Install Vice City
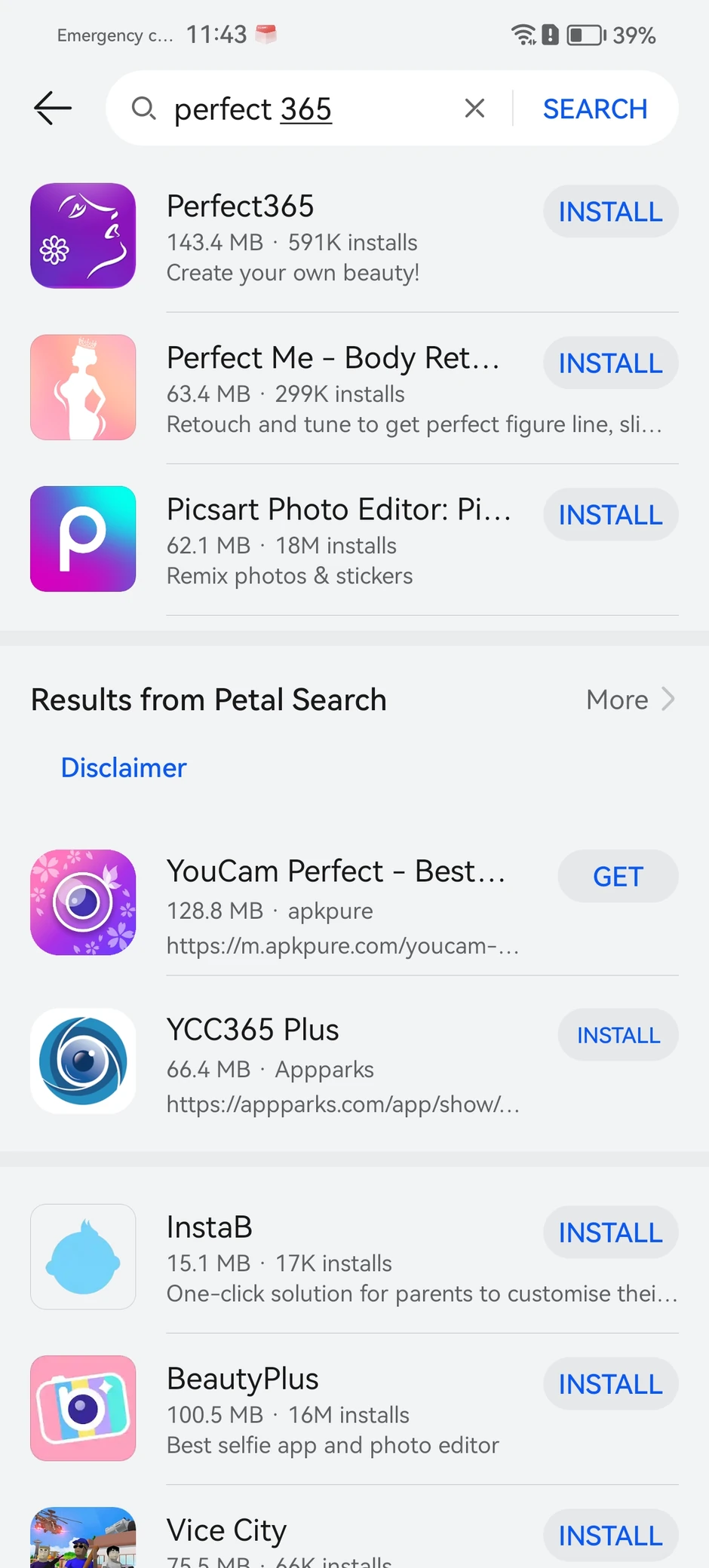The image size is (709, 1568). tap(610, 1536)
